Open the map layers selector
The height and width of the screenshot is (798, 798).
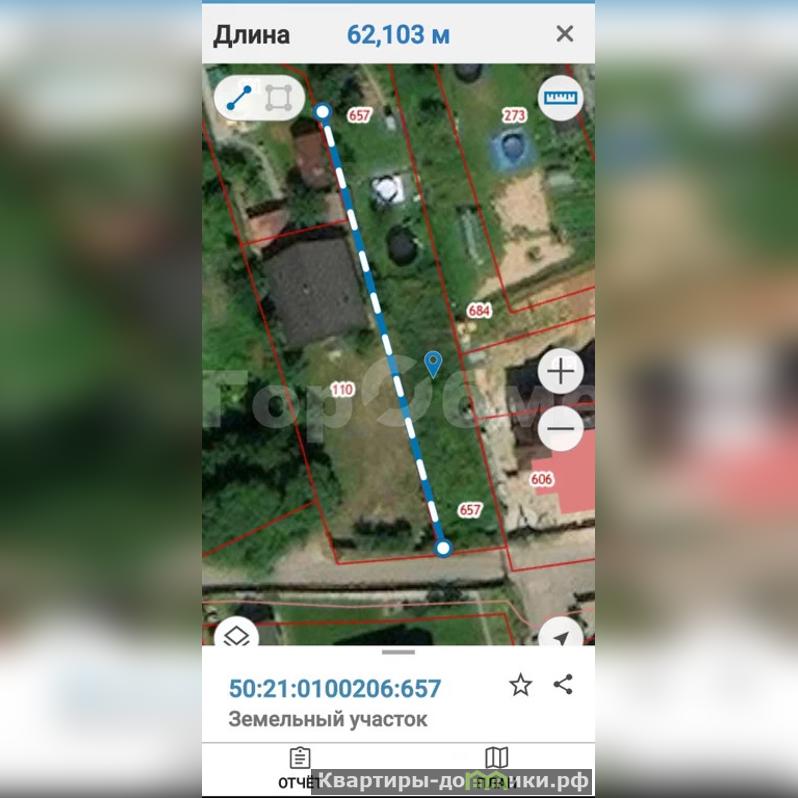[x=236, y=637]
